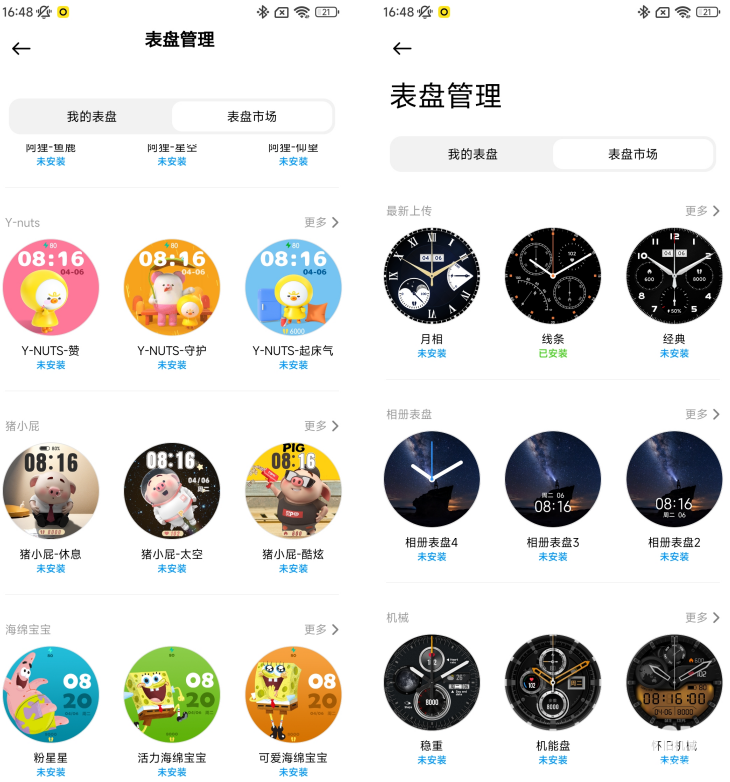The width and height of the screenshot is (730, 782).
Task: Open the 粉星星 watch face
Action: coord(51,694)
